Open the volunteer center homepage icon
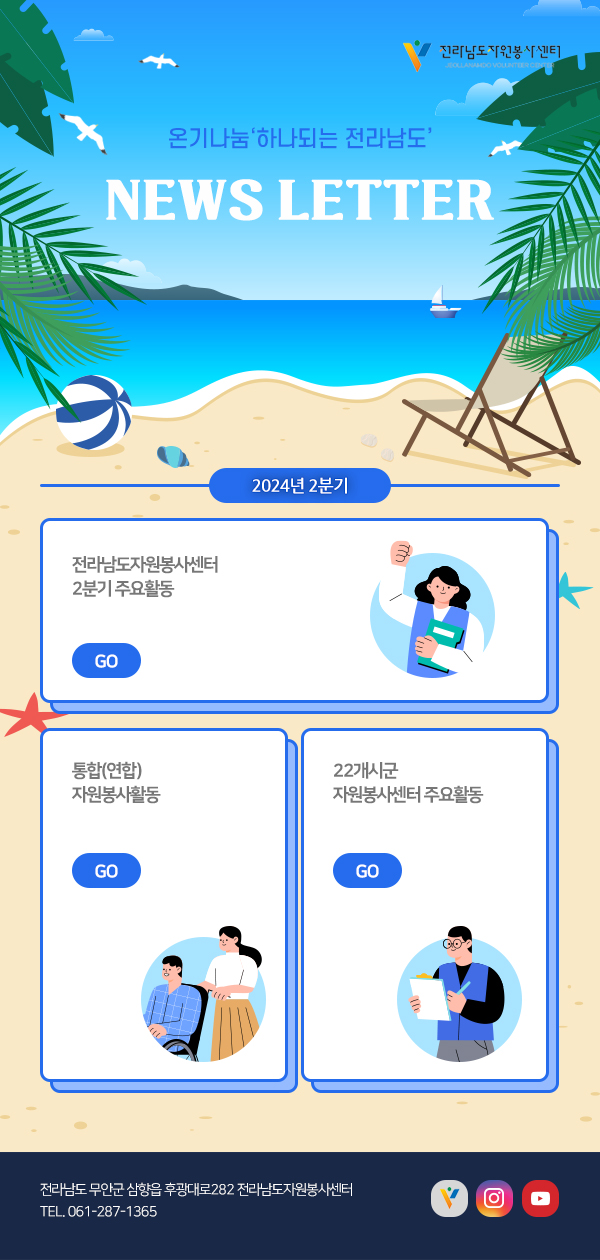Screen dimensions: 600x1260 (449, 1198)
